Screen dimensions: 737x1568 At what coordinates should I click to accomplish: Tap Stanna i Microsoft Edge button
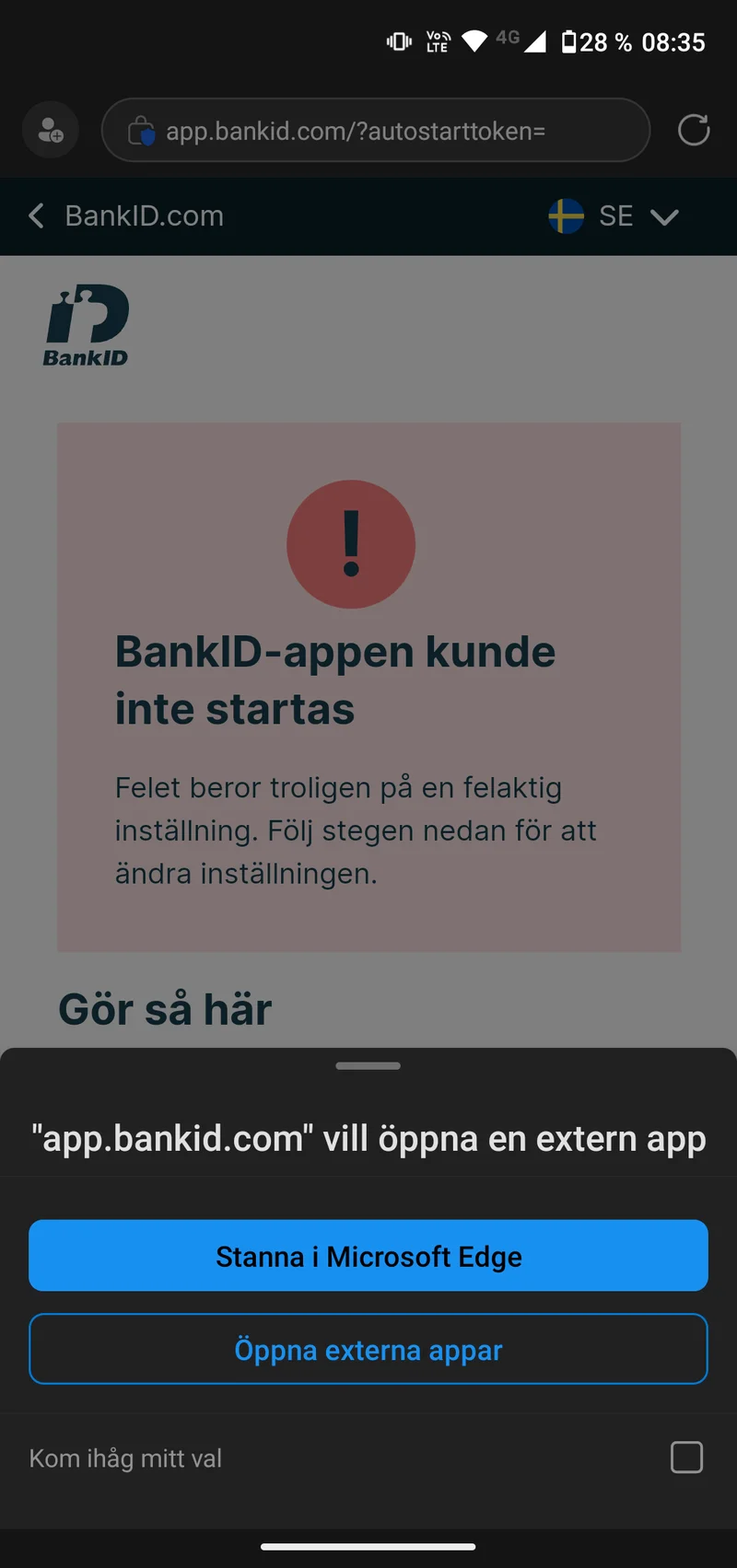[368, 1256]
